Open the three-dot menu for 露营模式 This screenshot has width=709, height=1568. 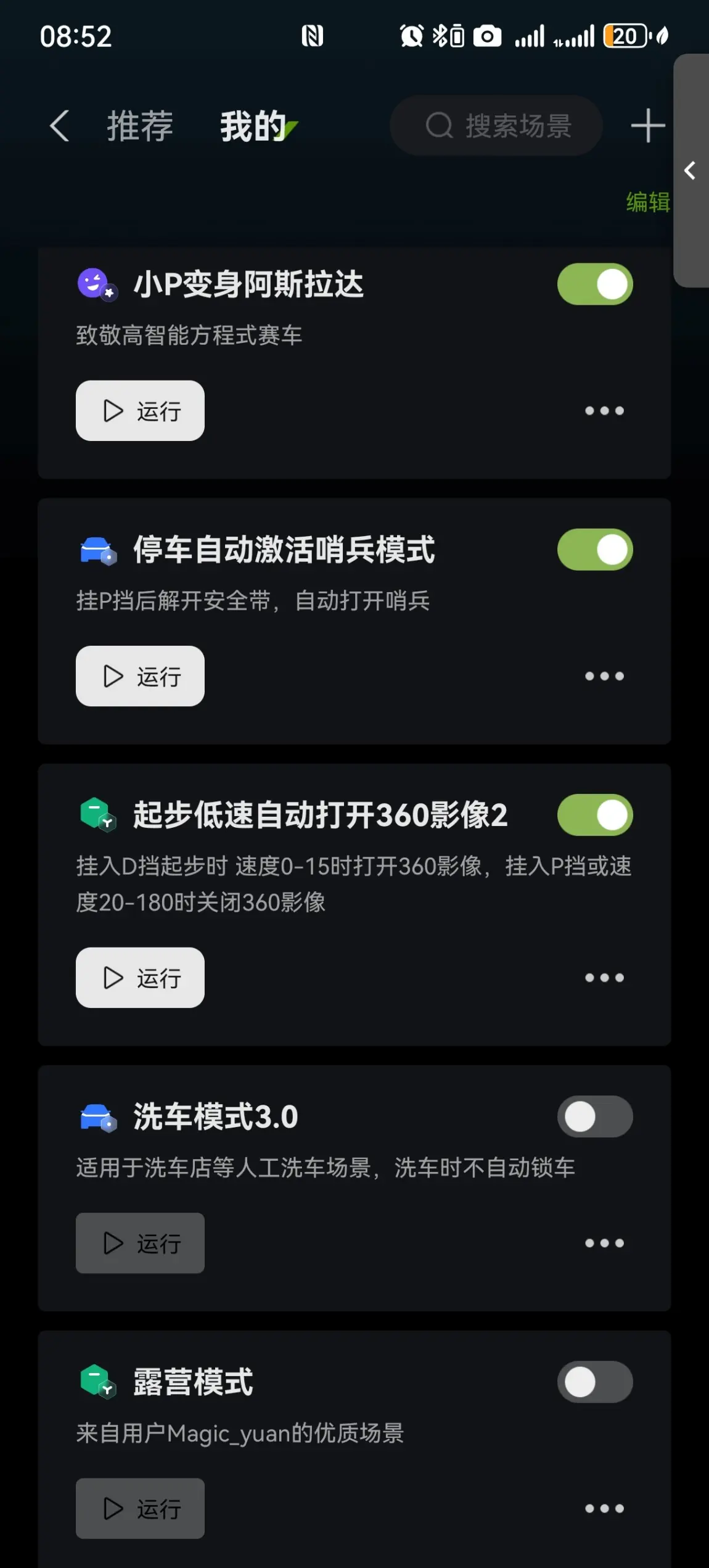click(604, 1509)
